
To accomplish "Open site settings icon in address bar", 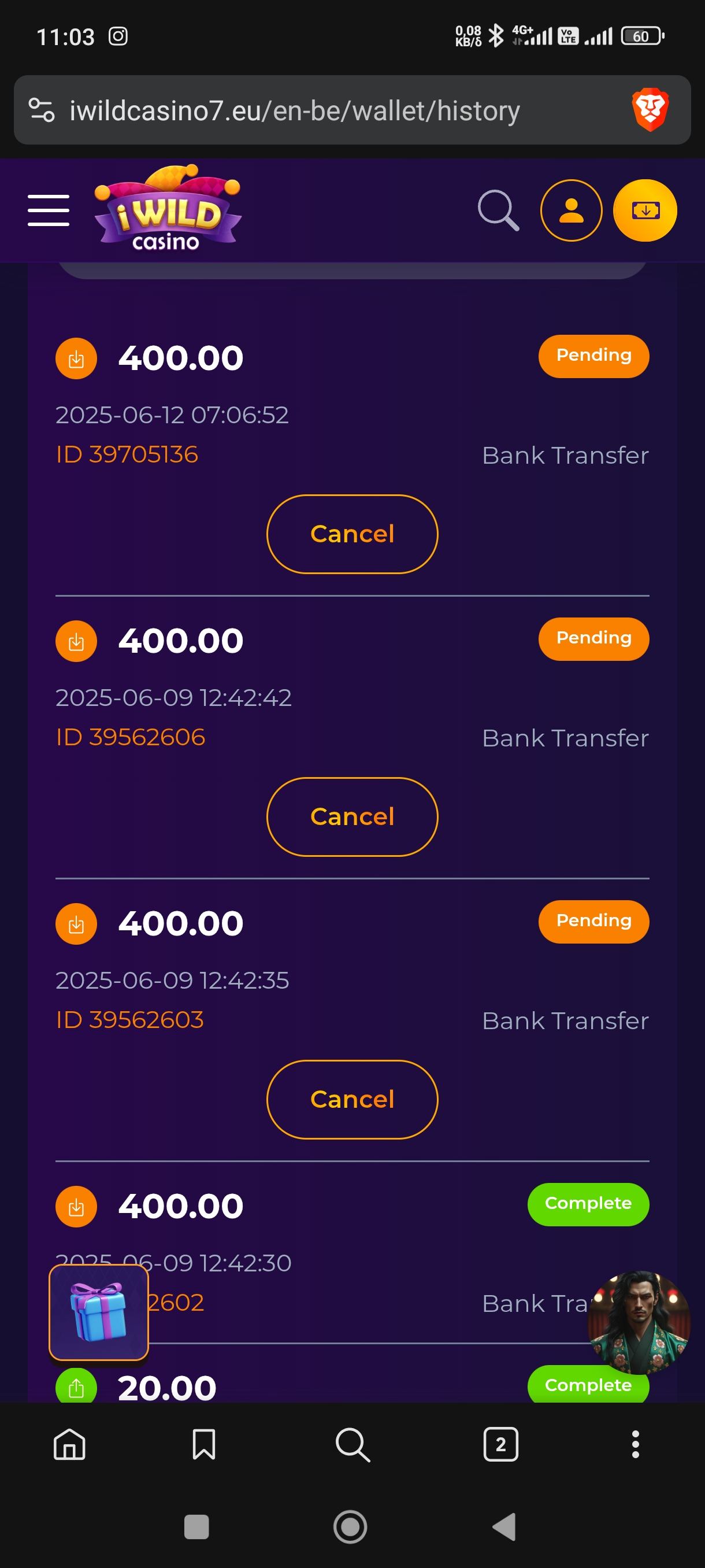I will [x=42, y=110].
